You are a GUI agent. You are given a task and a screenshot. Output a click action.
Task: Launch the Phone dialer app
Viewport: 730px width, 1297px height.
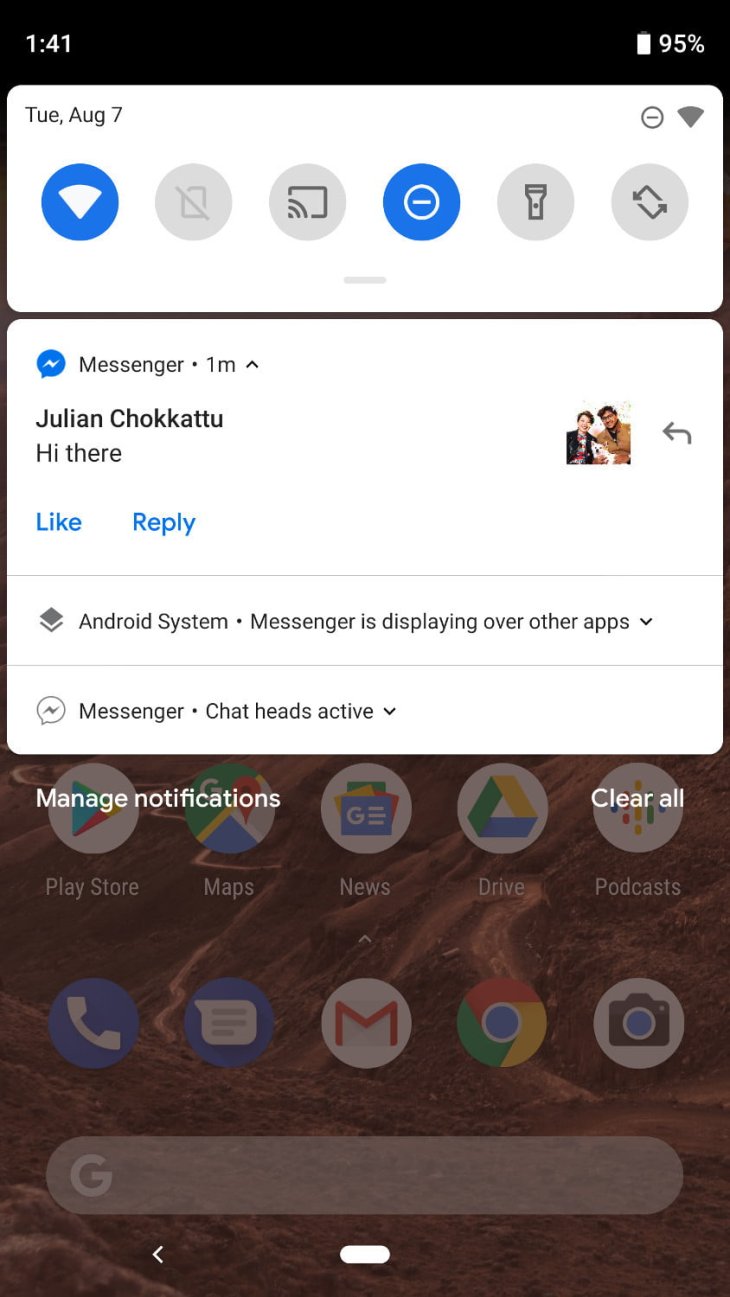coord(93,1023)
